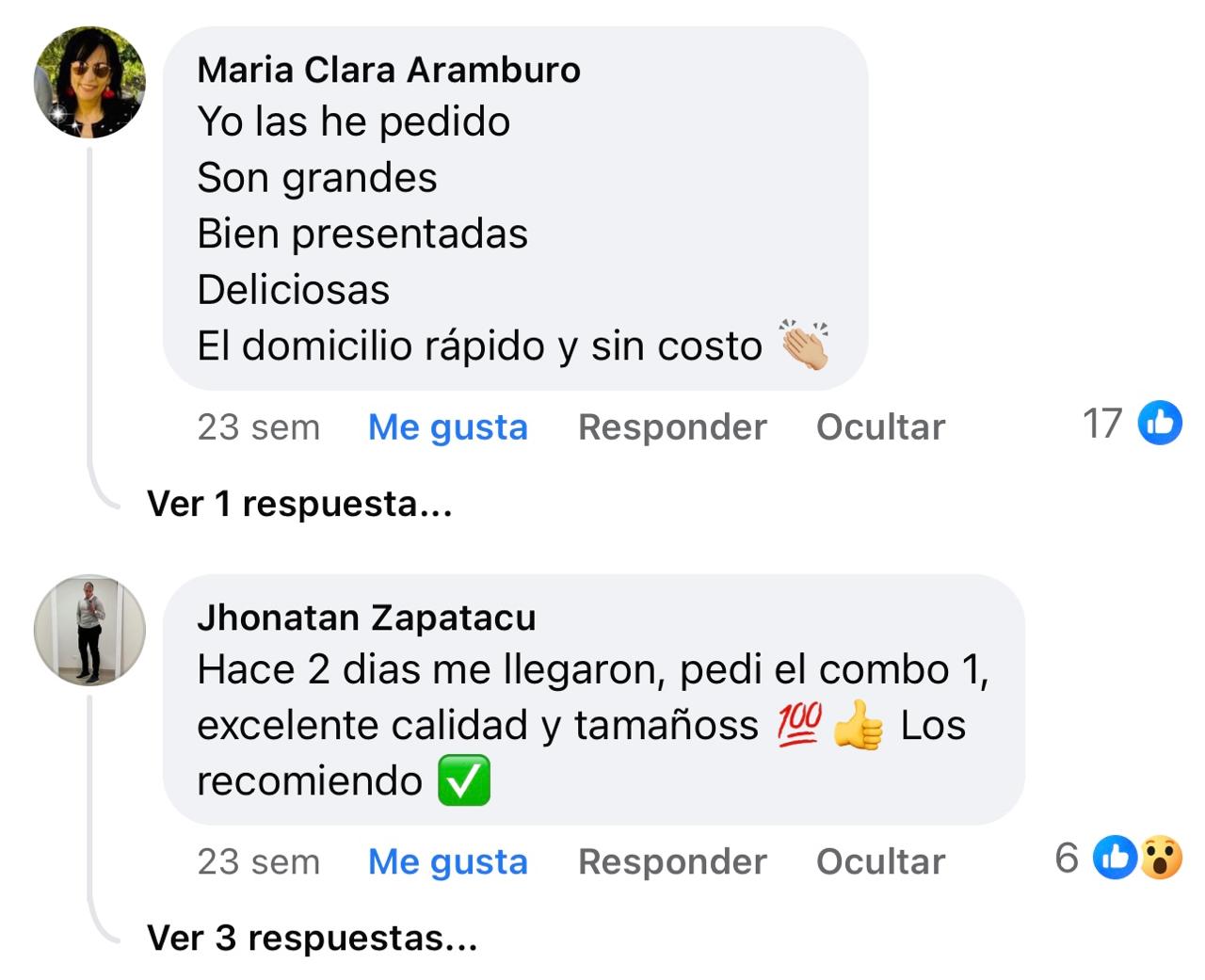Like Jhonatan Zapatacu's comment
This screenshot has height=980, width=1205.
[447, 861]
